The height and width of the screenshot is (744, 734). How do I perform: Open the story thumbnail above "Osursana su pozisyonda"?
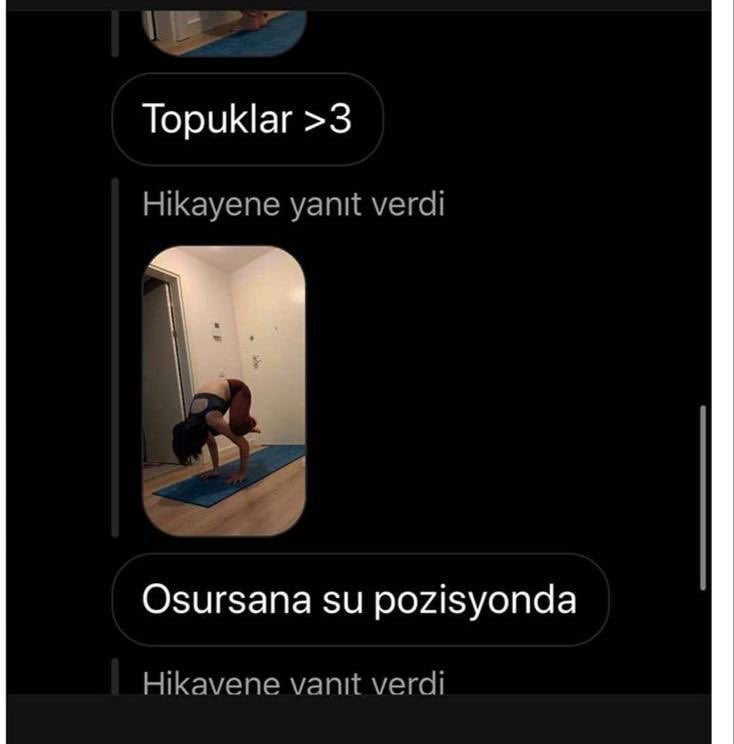(224, 391)
